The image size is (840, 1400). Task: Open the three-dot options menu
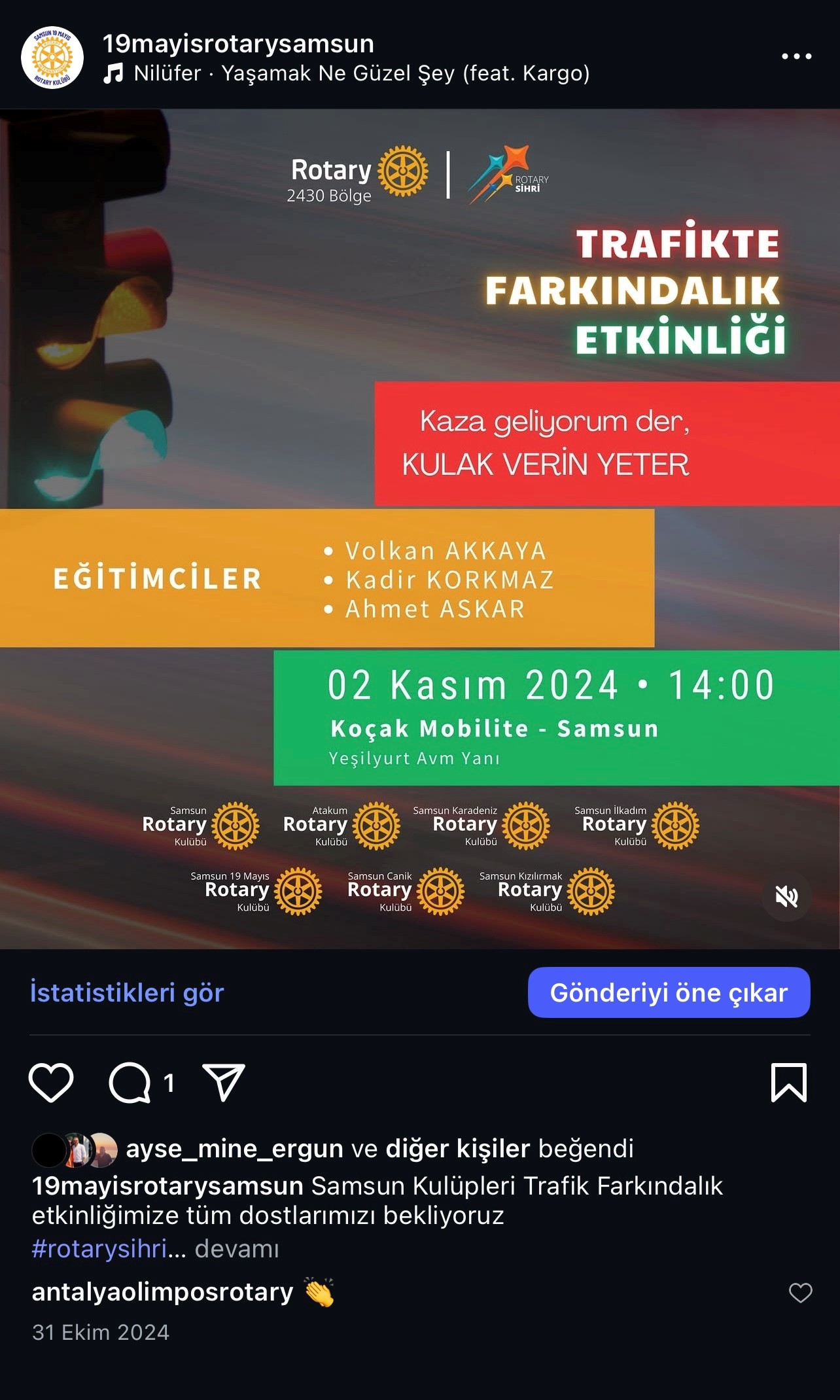[796, 57]
